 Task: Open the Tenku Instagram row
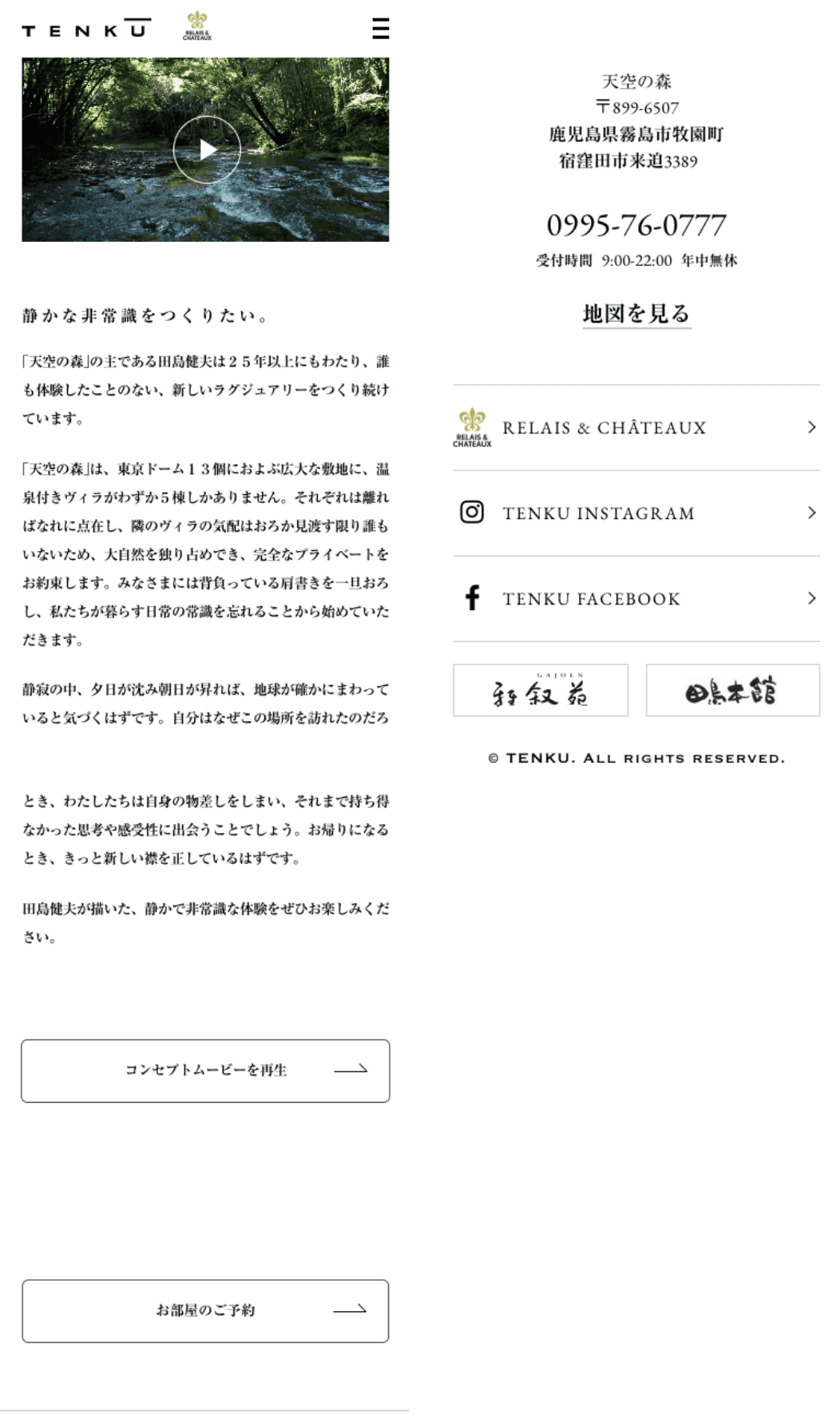636,513
